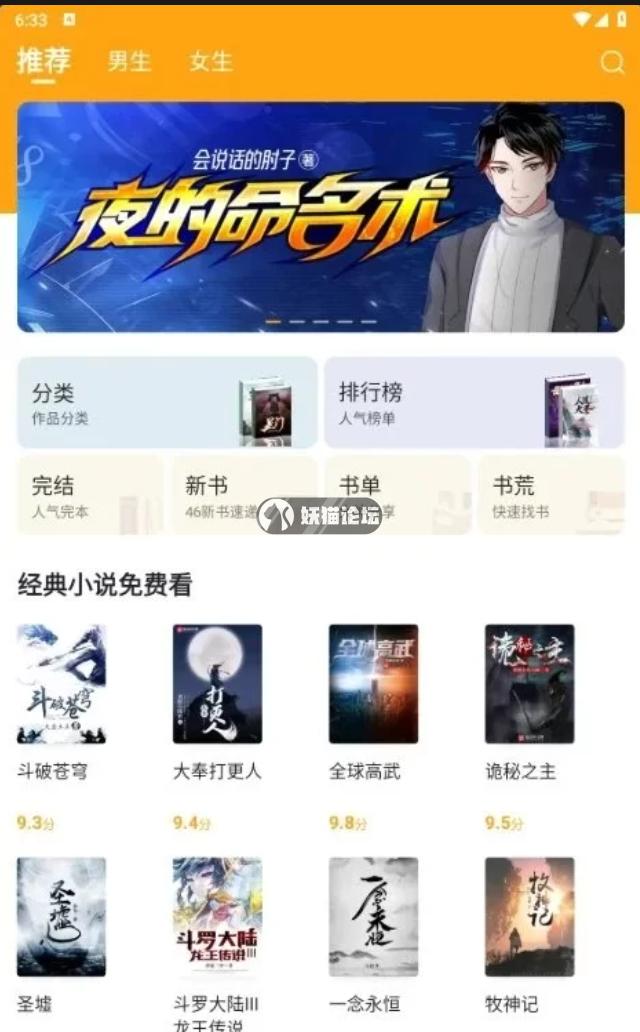Viewport: 640px width, 1032px height.
Task: Open the 新书 new books shortcut
Action: (x=243, y=496)
